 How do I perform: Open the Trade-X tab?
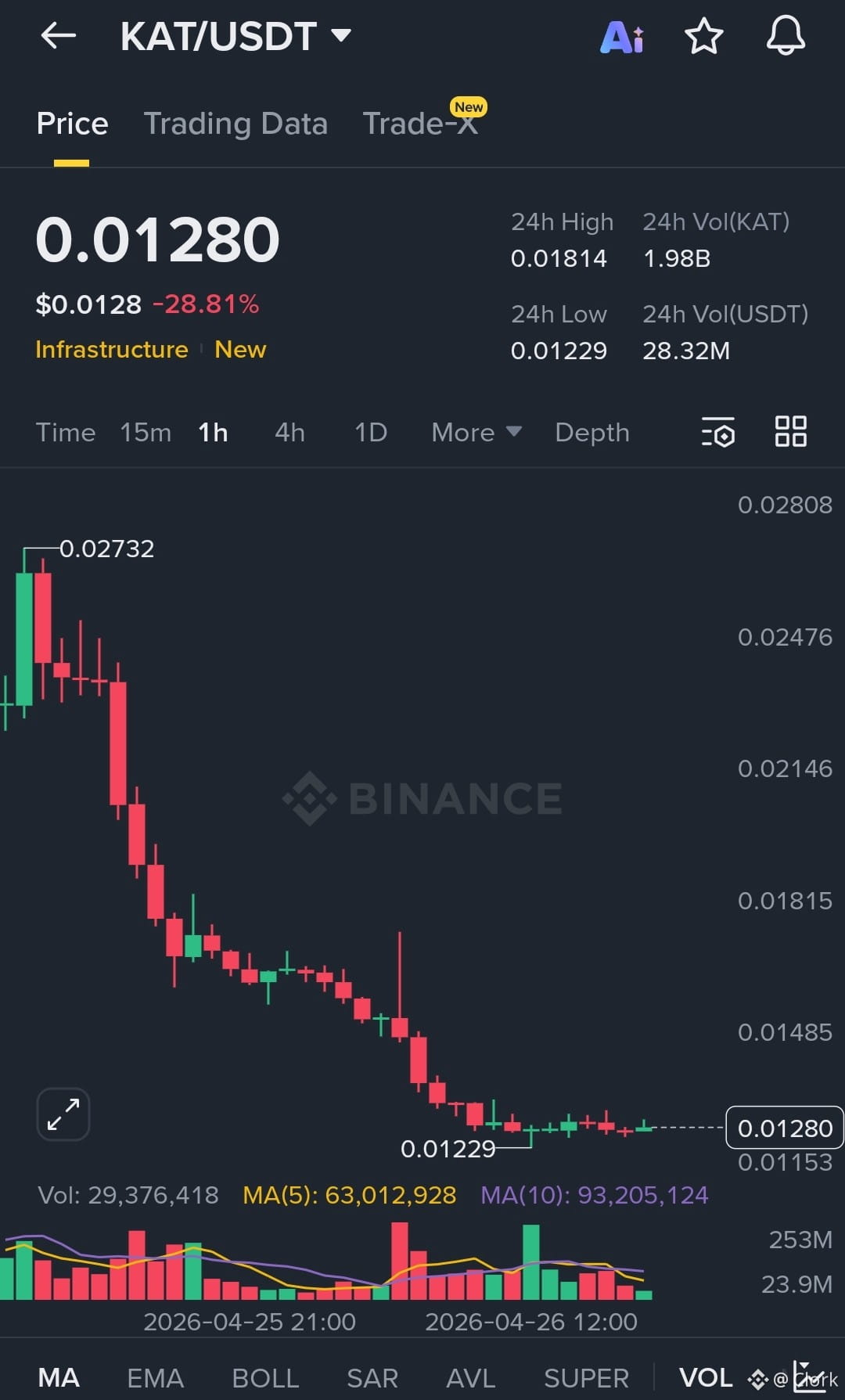pos(421,124)
